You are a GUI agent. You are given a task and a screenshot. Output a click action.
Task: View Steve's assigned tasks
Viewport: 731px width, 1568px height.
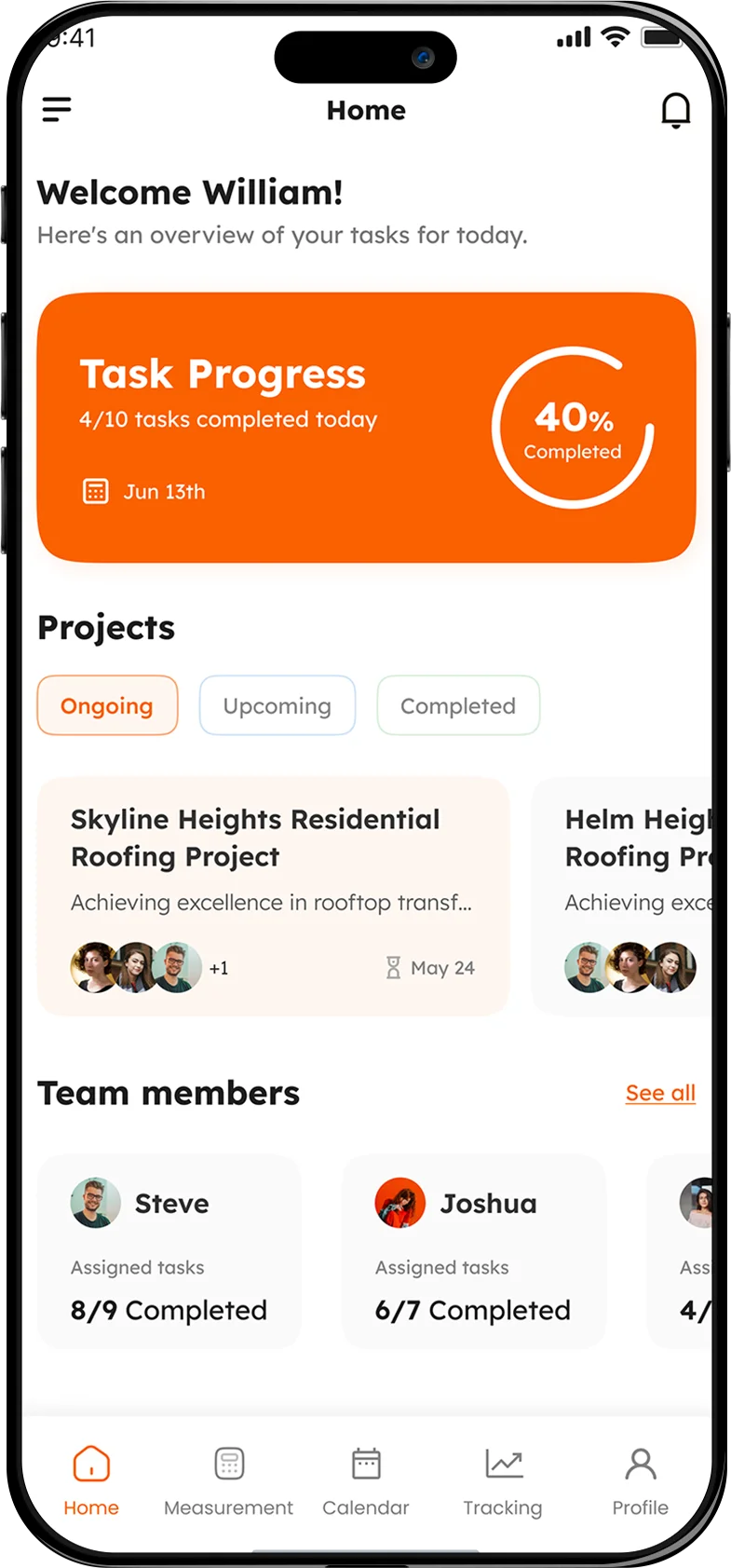click(169, 1251)
